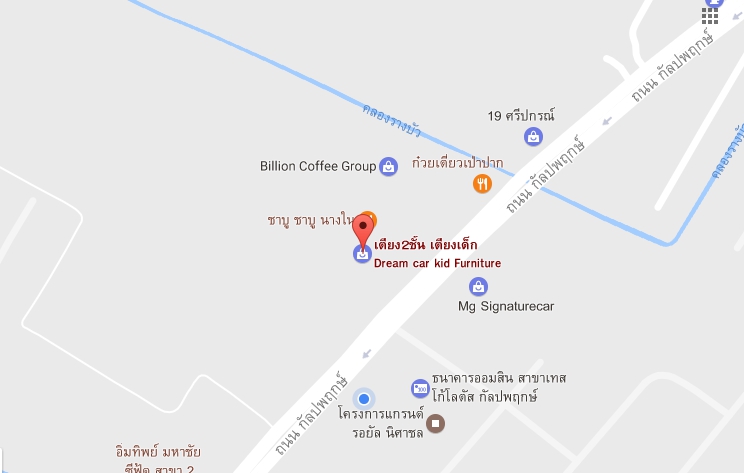Open the ชาบู ชาบู นางใน restaurant marker
This screenshot has width=744, height=473.
368,217
